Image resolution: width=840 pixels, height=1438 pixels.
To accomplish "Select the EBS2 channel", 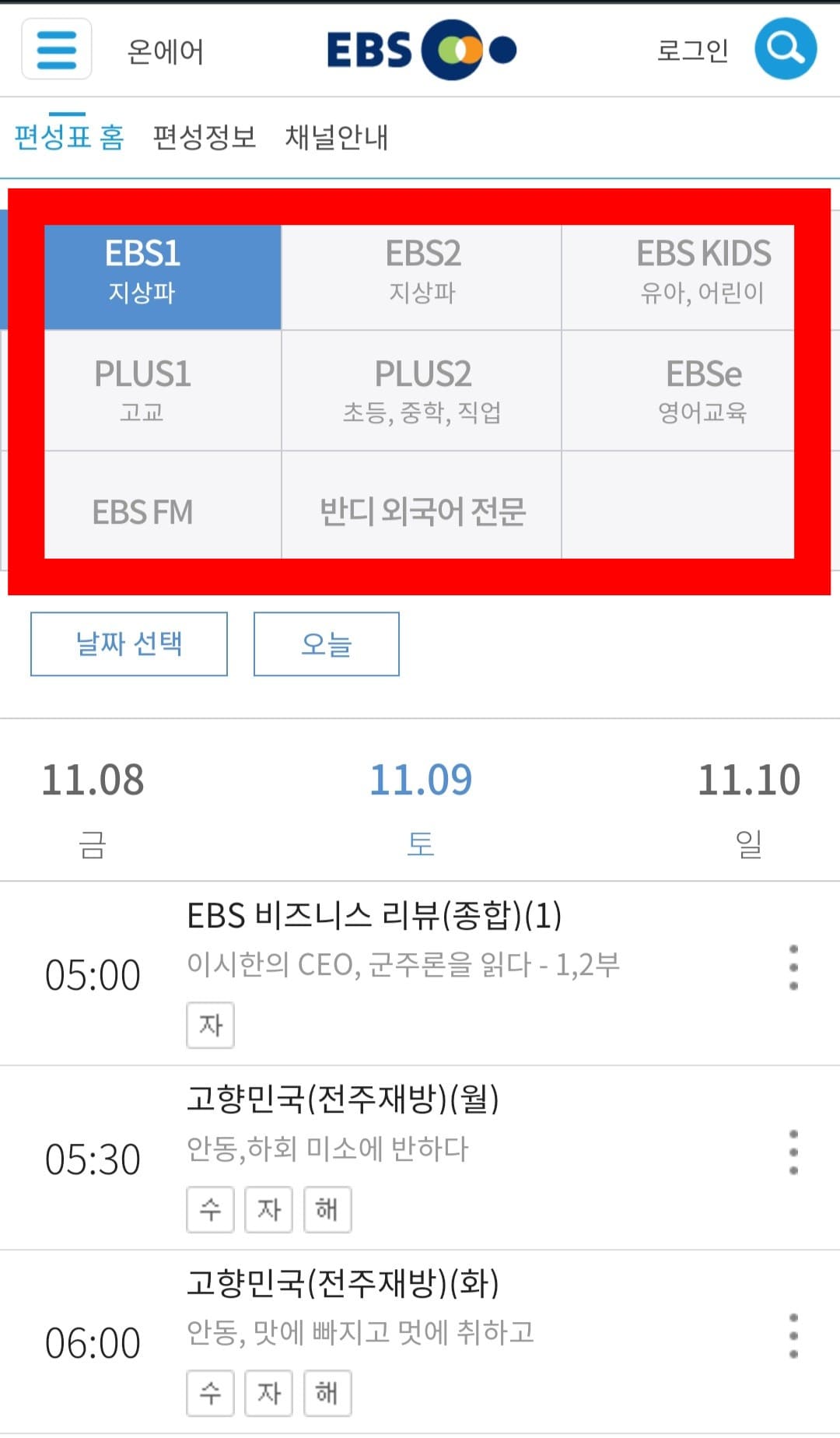I will [x=420, y=274].
